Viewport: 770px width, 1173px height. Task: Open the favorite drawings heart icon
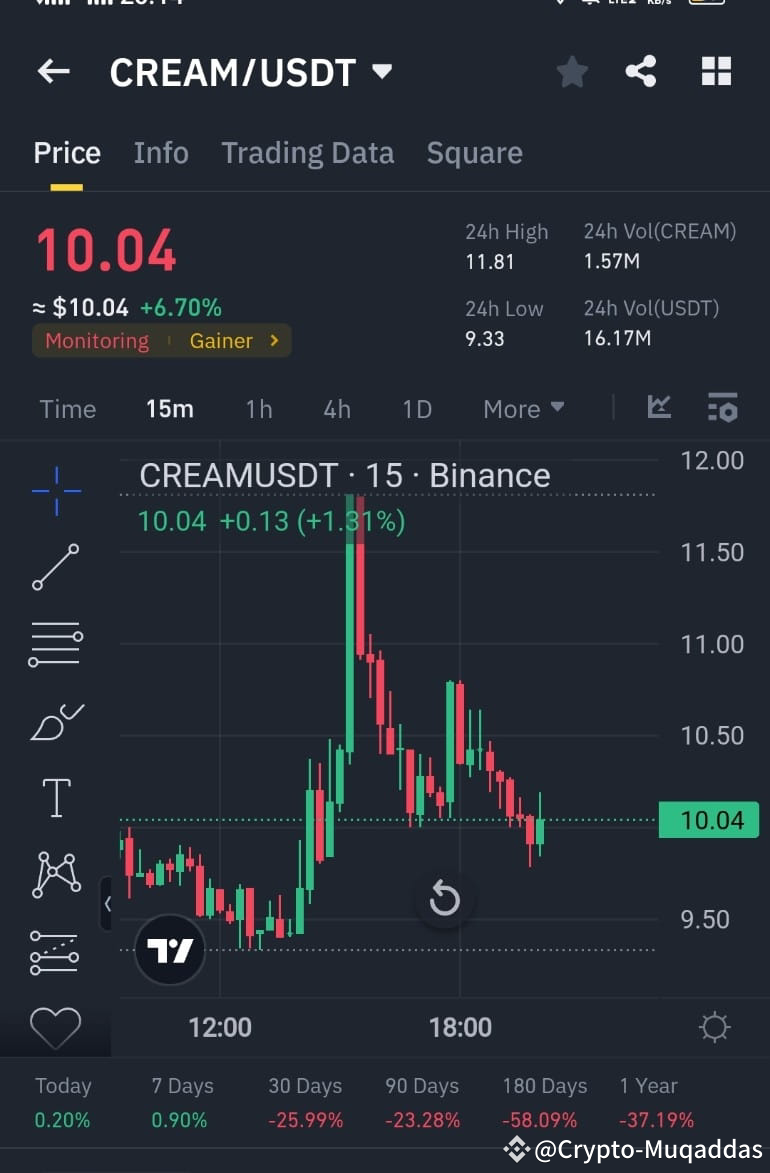55,1027
